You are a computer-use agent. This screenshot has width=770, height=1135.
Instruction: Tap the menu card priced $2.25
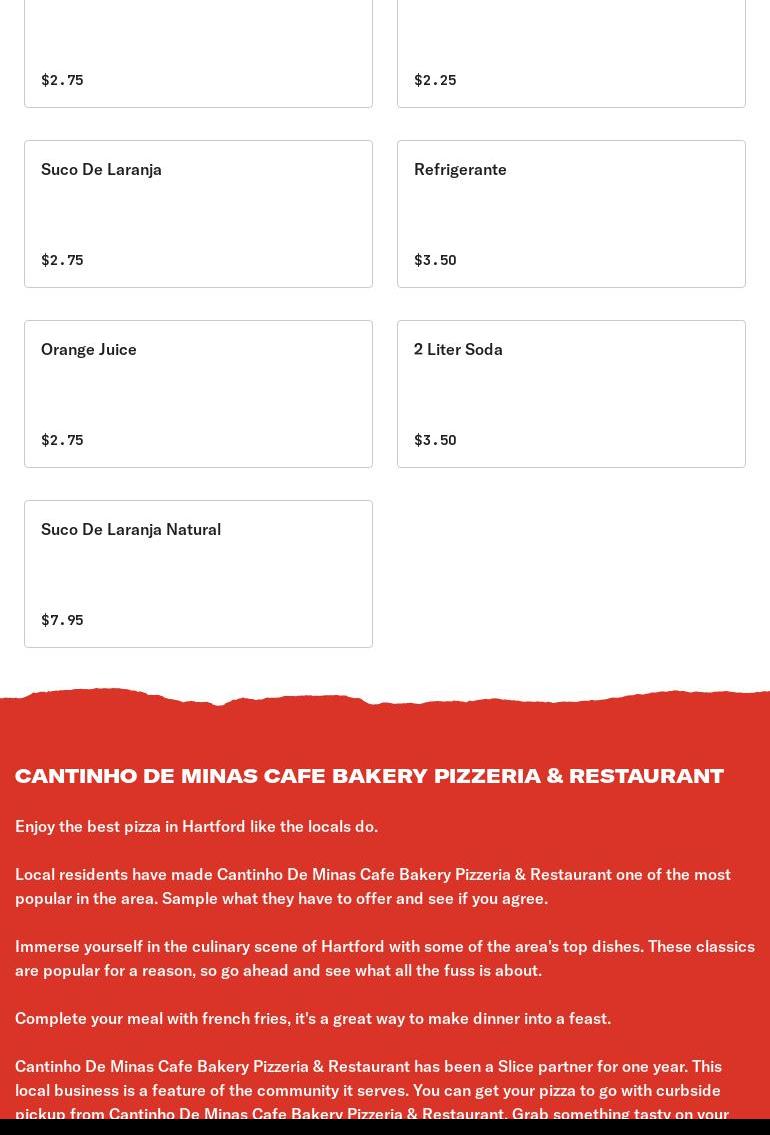pyautogui.click(x=571, y=54)
